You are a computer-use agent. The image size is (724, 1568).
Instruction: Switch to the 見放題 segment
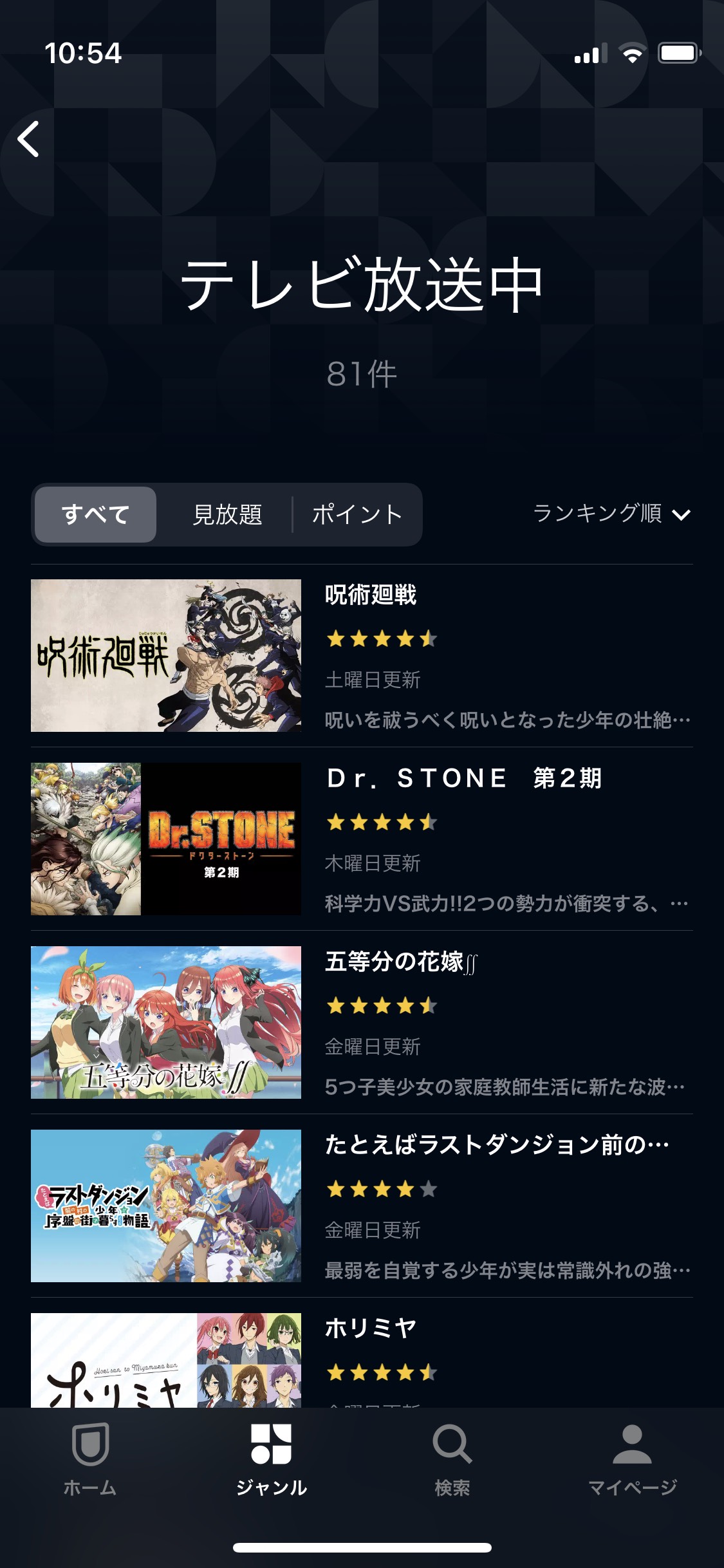click(x=227, y=514)
